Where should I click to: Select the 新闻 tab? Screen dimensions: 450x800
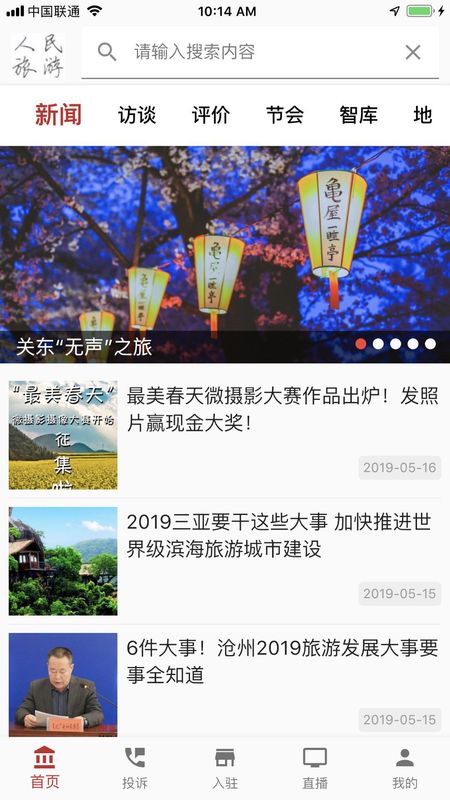click(x=58, y=114)
